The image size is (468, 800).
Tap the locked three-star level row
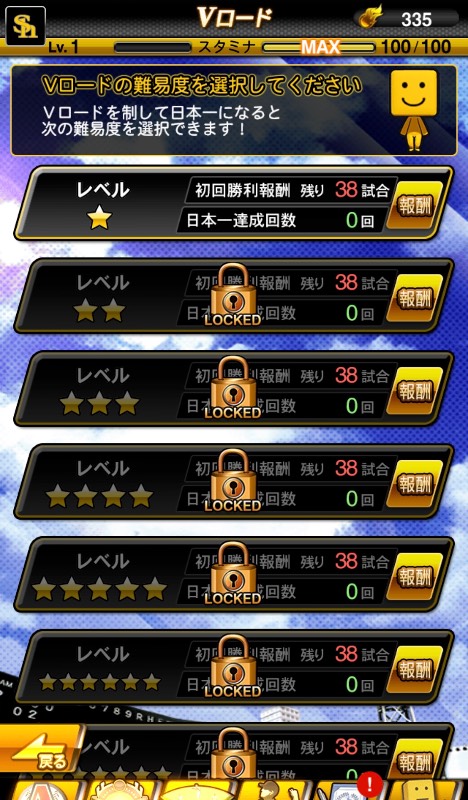233,389
